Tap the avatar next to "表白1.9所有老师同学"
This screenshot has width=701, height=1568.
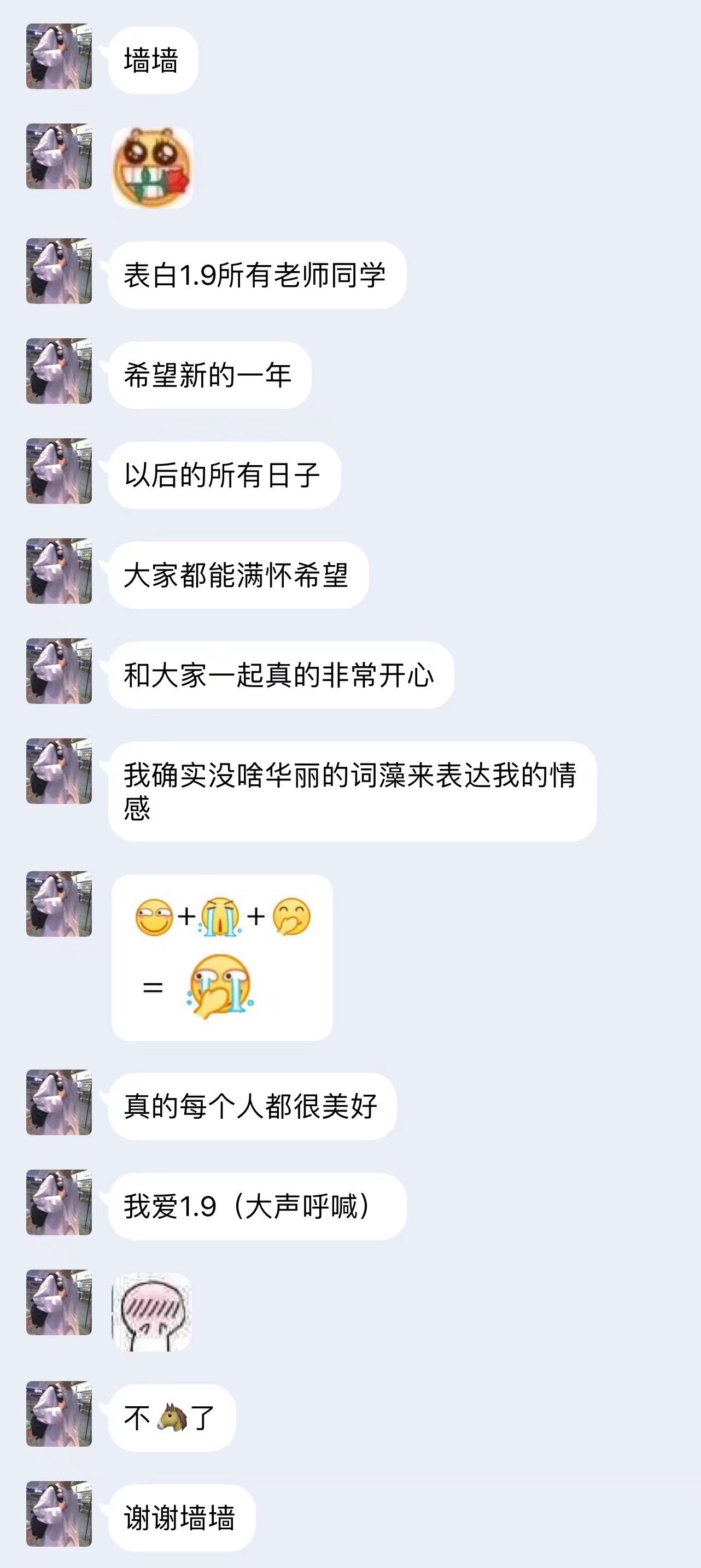[59, 271]
